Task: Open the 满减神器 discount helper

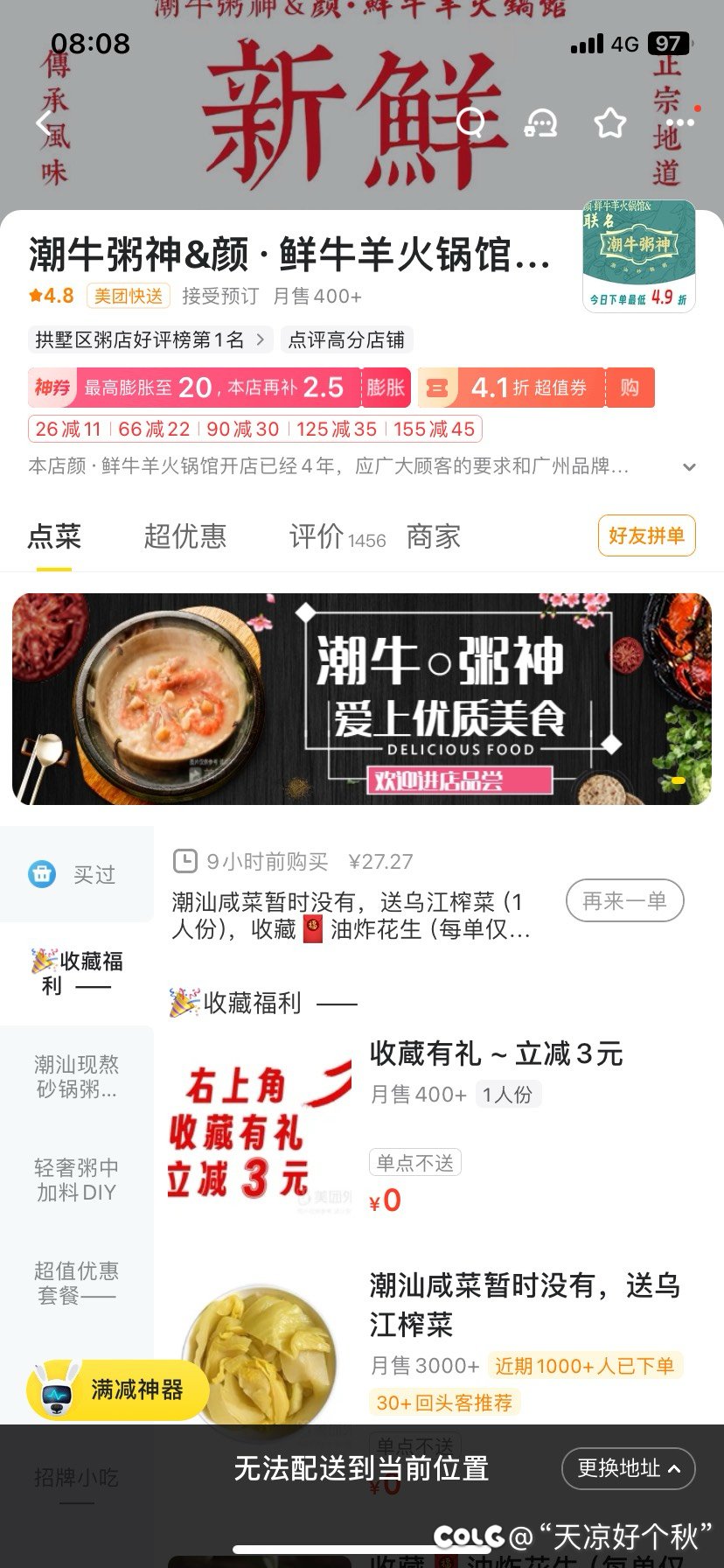Action: [118, 1389]
